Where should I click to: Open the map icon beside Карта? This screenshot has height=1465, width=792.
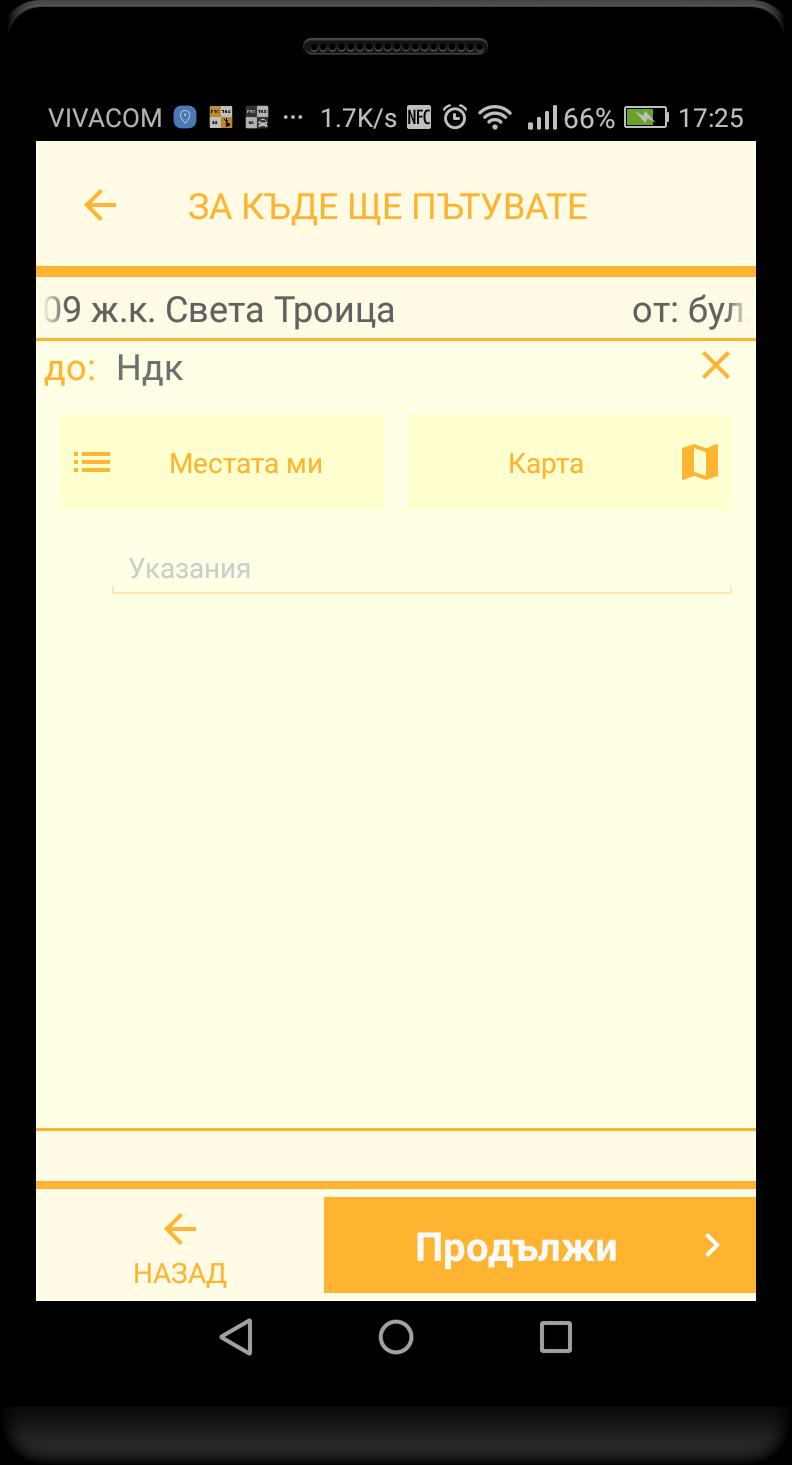(x=701, y=462)
